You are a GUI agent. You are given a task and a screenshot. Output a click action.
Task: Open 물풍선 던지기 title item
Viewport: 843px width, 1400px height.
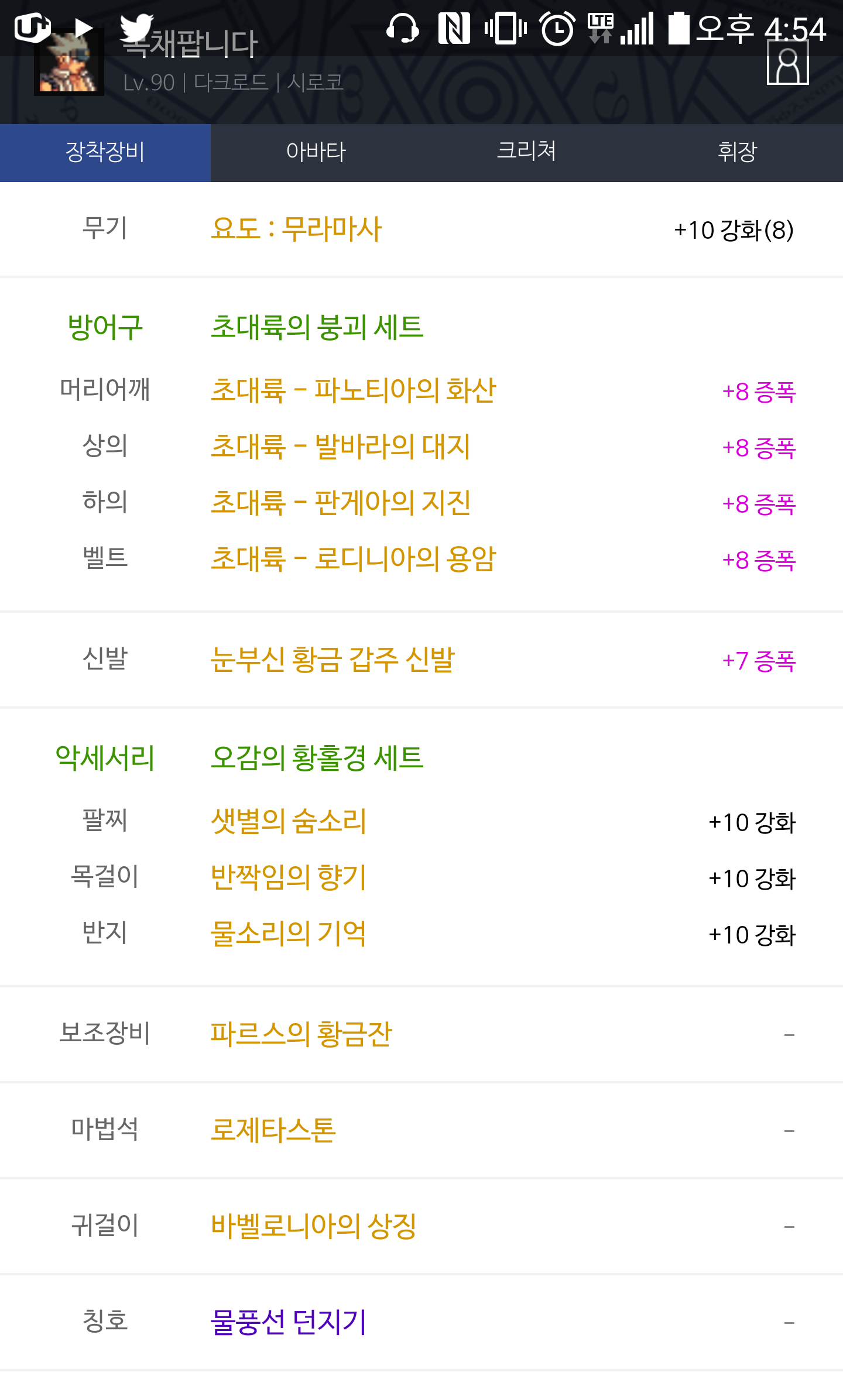pyautogui.click(x=289, y=1322)
